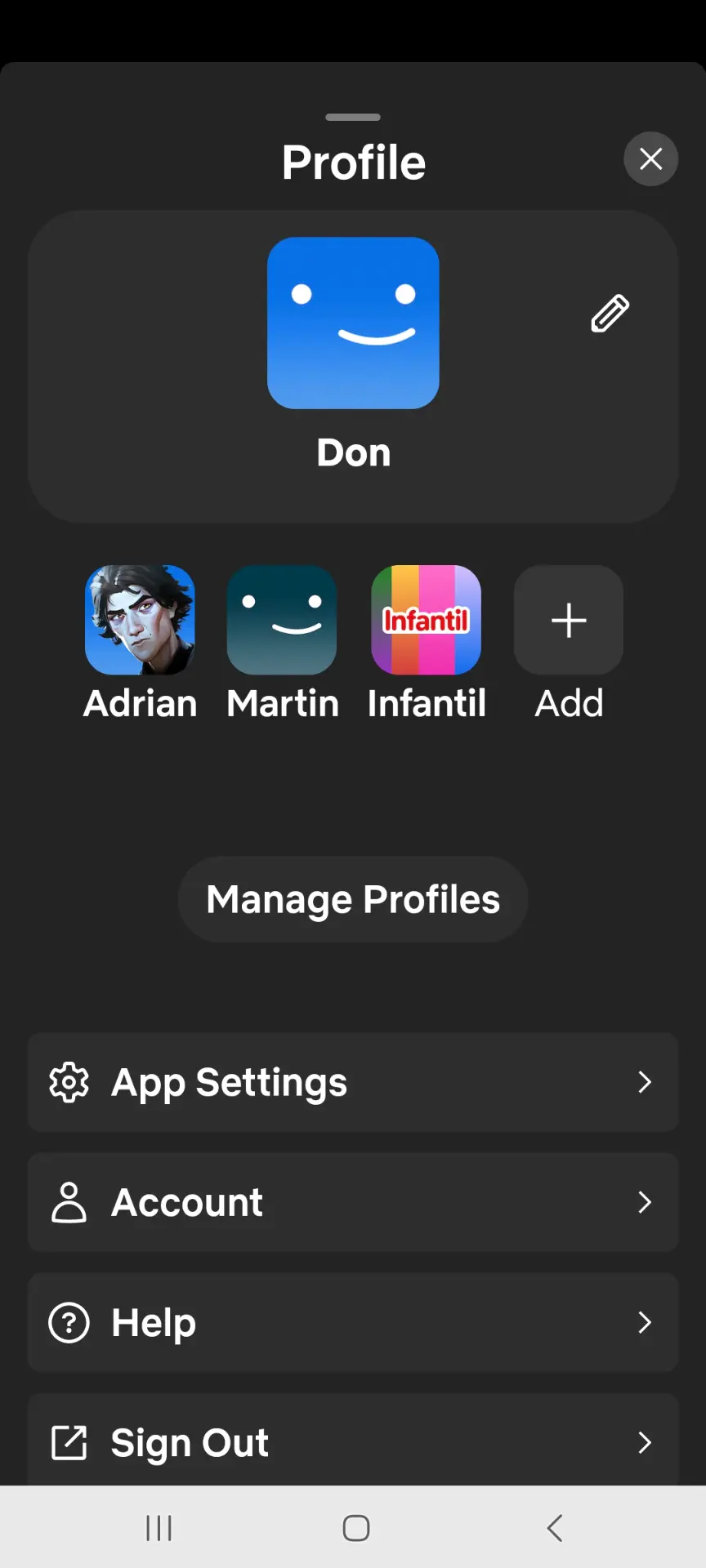This screenshot has width=706, height=1568.
Task: Open the recent apps view
Action: pyautogui.click(x=159, y=1527)
